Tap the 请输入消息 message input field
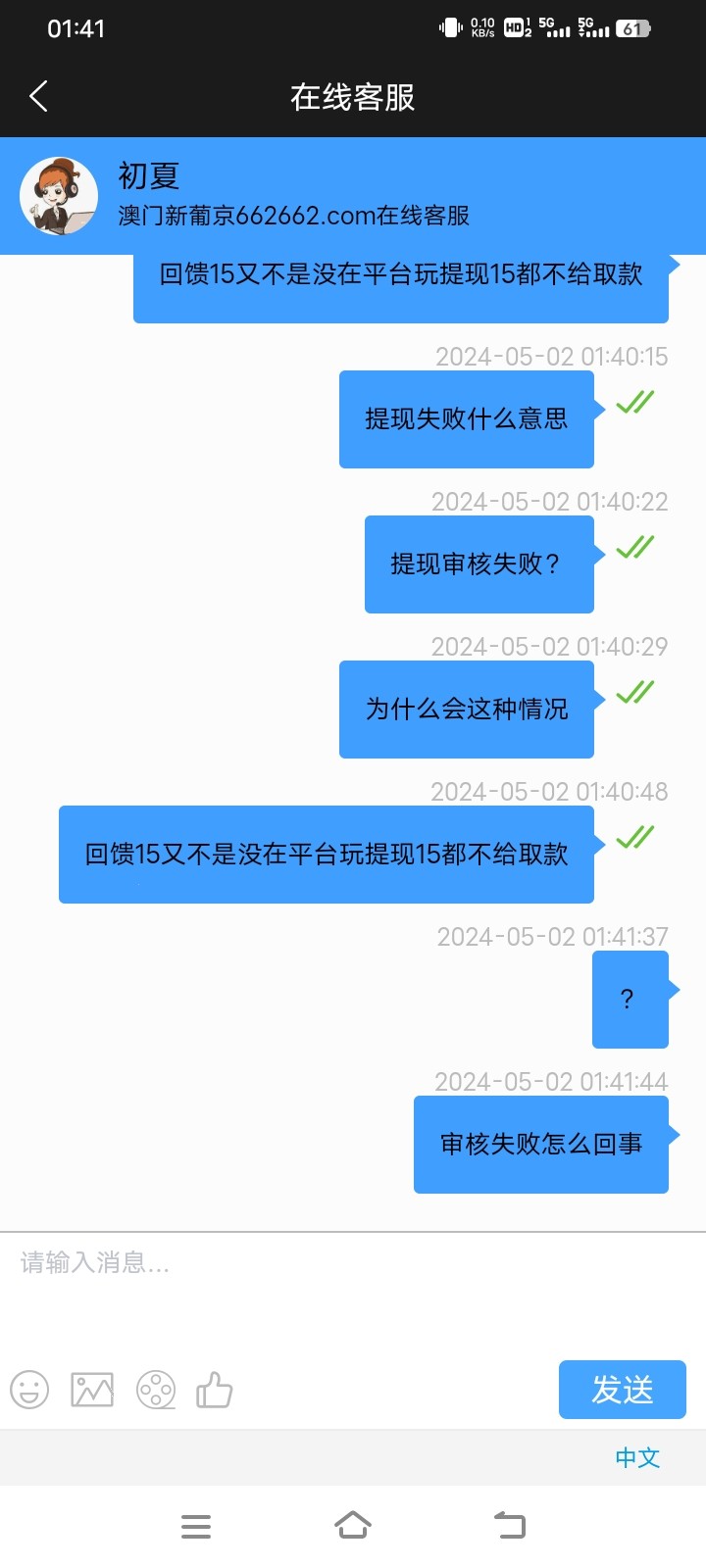This screenshot has height=1568, width=706. (294, 1264)
